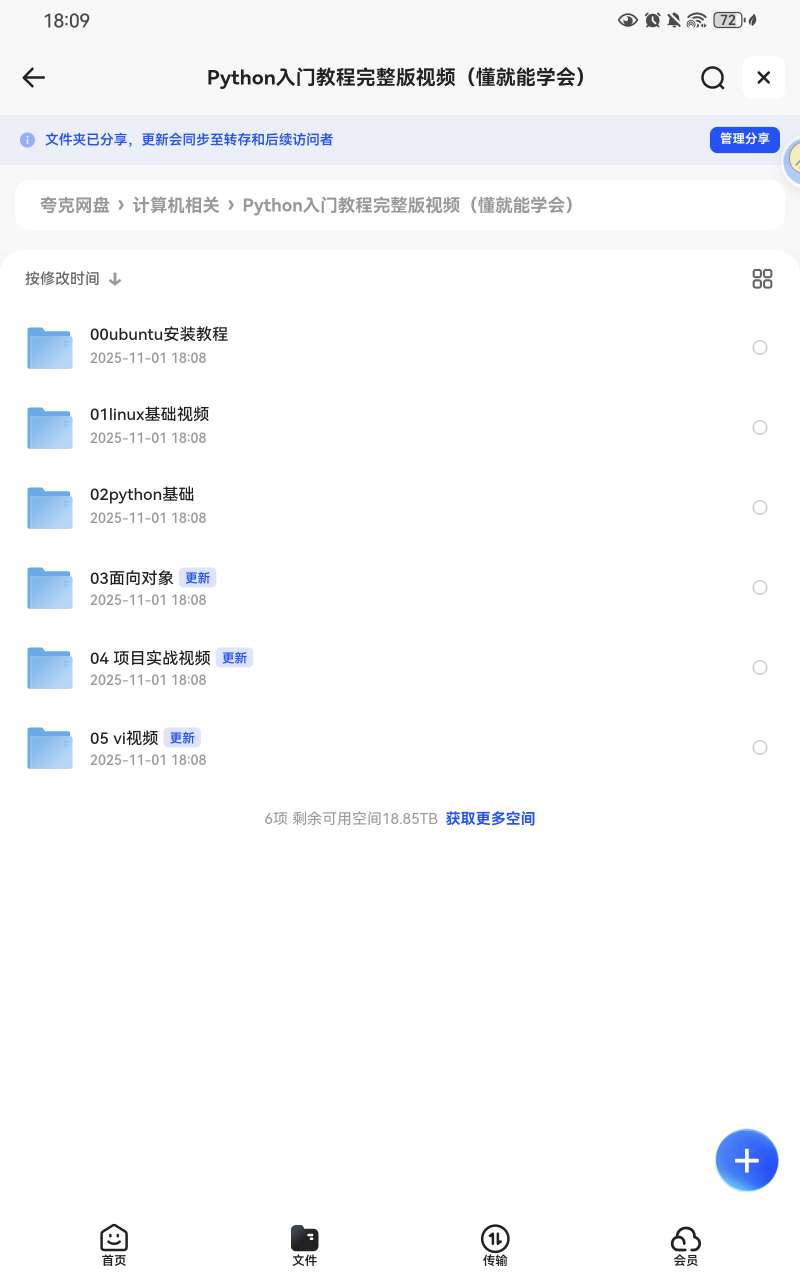Click the 管理分享 button
This screenshot has height=1280, width=800.
(x=744, y=140)
